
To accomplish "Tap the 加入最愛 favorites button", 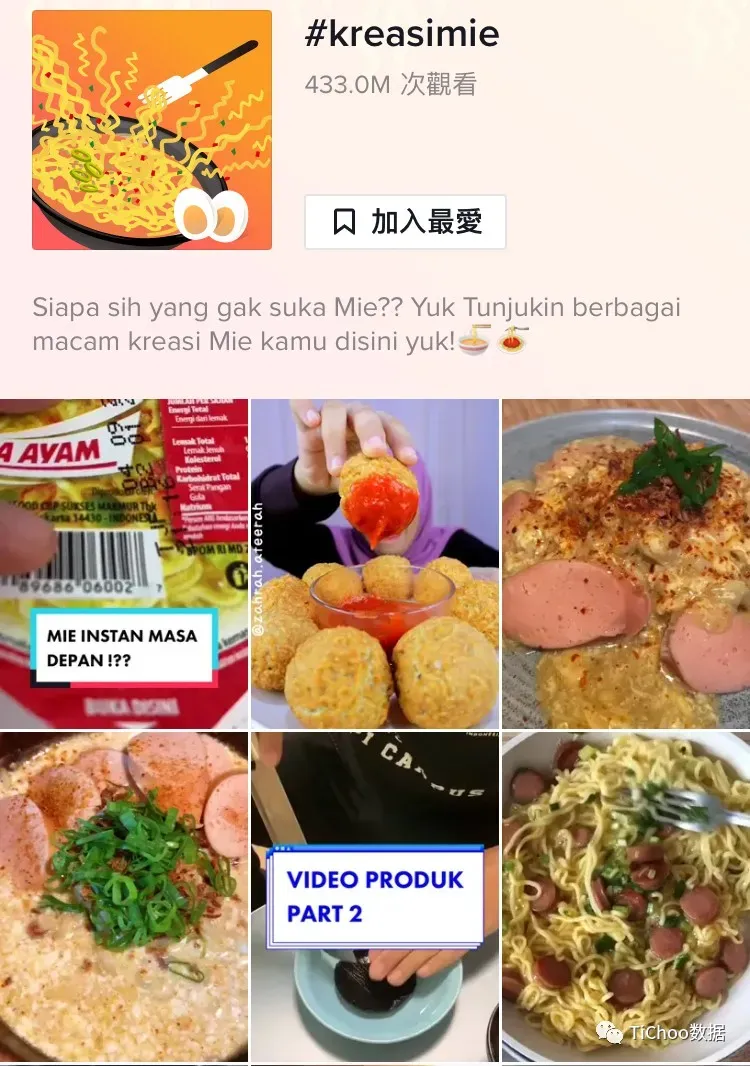I will tap(405, 222).
